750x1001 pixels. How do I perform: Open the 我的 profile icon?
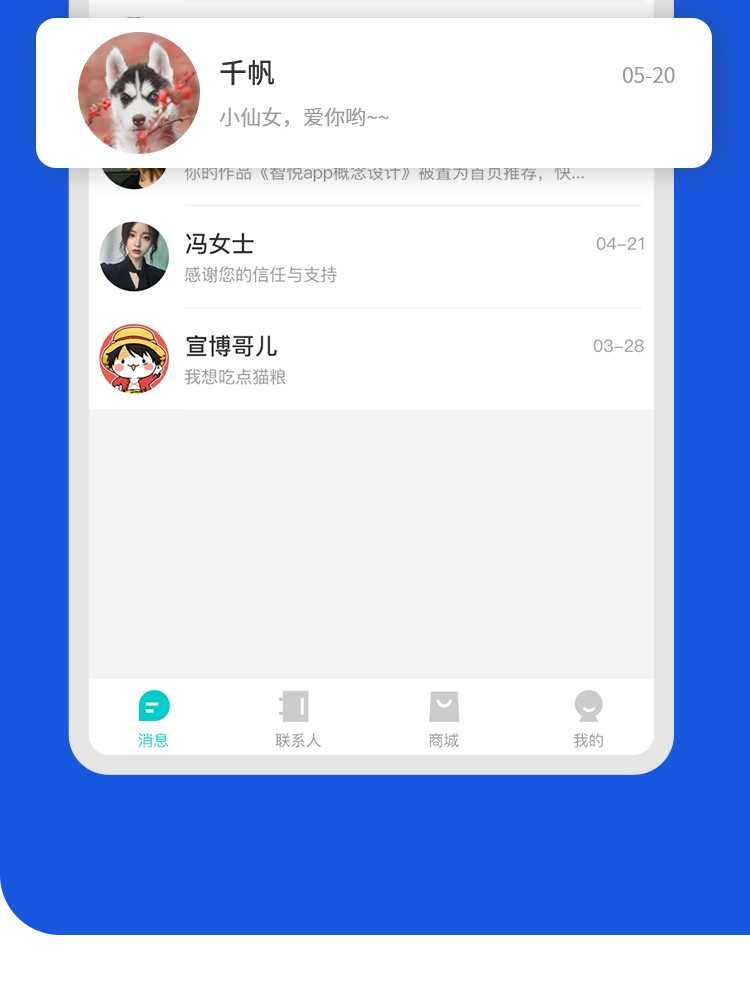pyautogui.click(x=588, y=705)
